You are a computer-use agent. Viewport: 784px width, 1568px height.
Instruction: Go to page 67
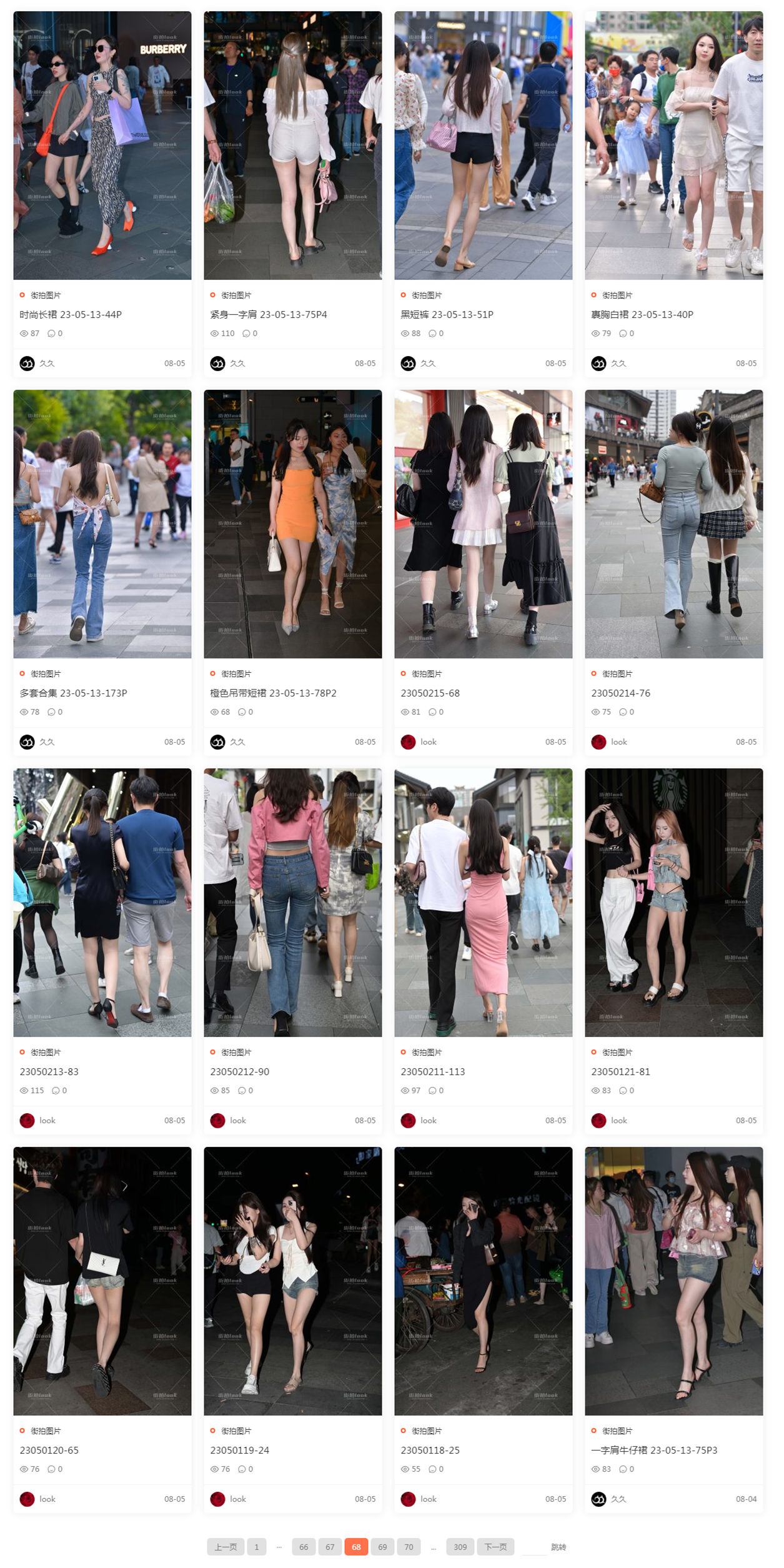click(x=330, y=1547)
